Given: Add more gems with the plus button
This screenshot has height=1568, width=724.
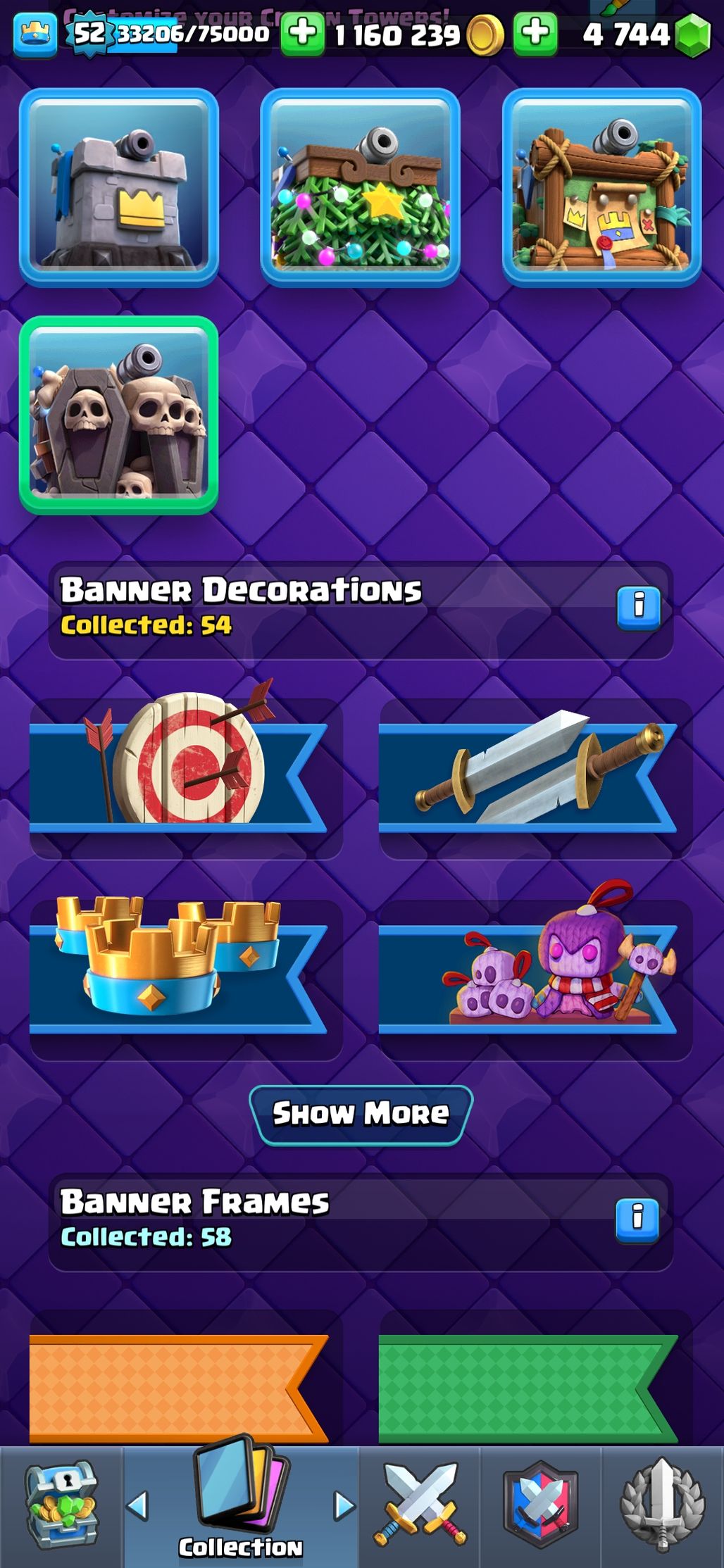Looking at the screenshot, I should [x=535, y=34].
